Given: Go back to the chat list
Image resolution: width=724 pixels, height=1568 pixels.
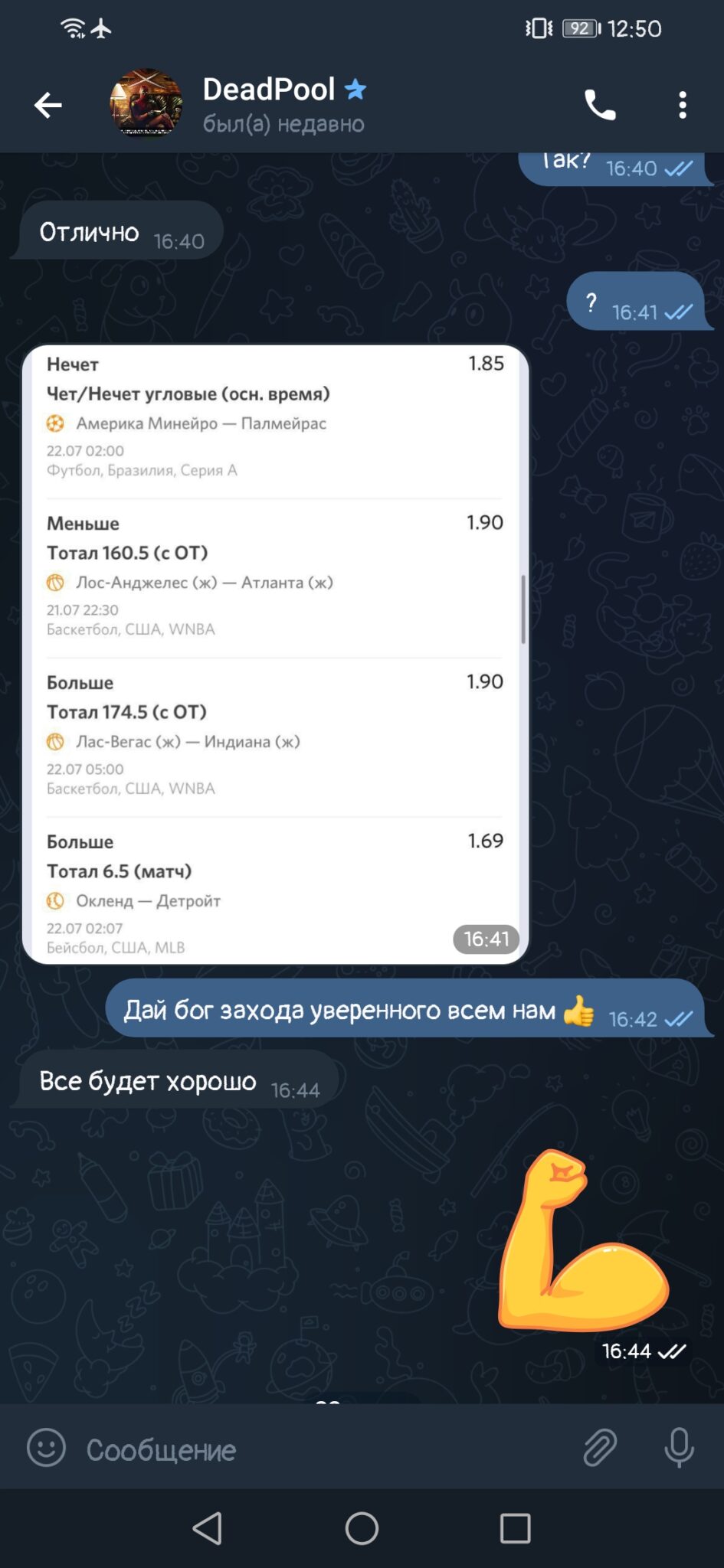Looking at the screenshot, I should point(48,105).
